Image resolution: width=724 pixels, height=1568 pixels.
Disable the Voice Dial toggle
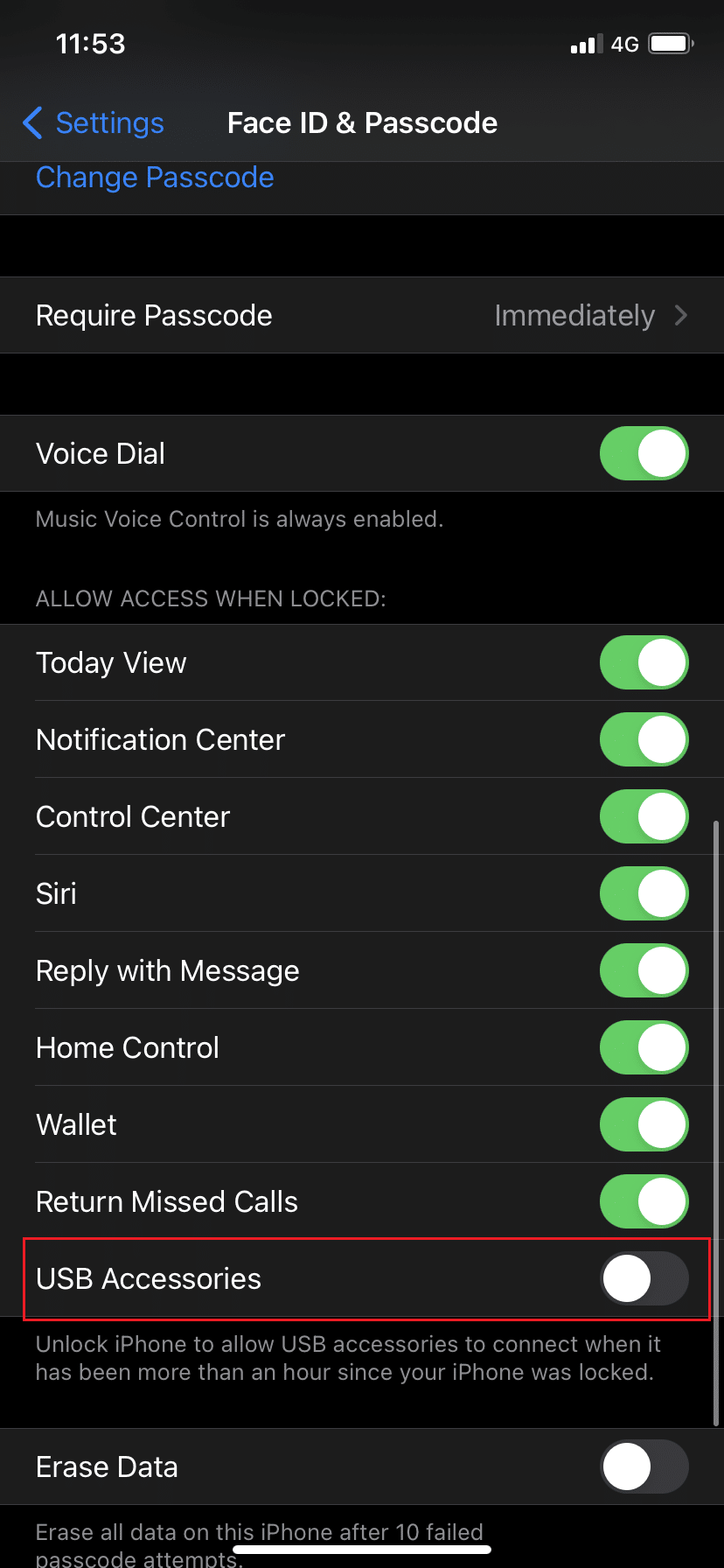tap(644, 453)
